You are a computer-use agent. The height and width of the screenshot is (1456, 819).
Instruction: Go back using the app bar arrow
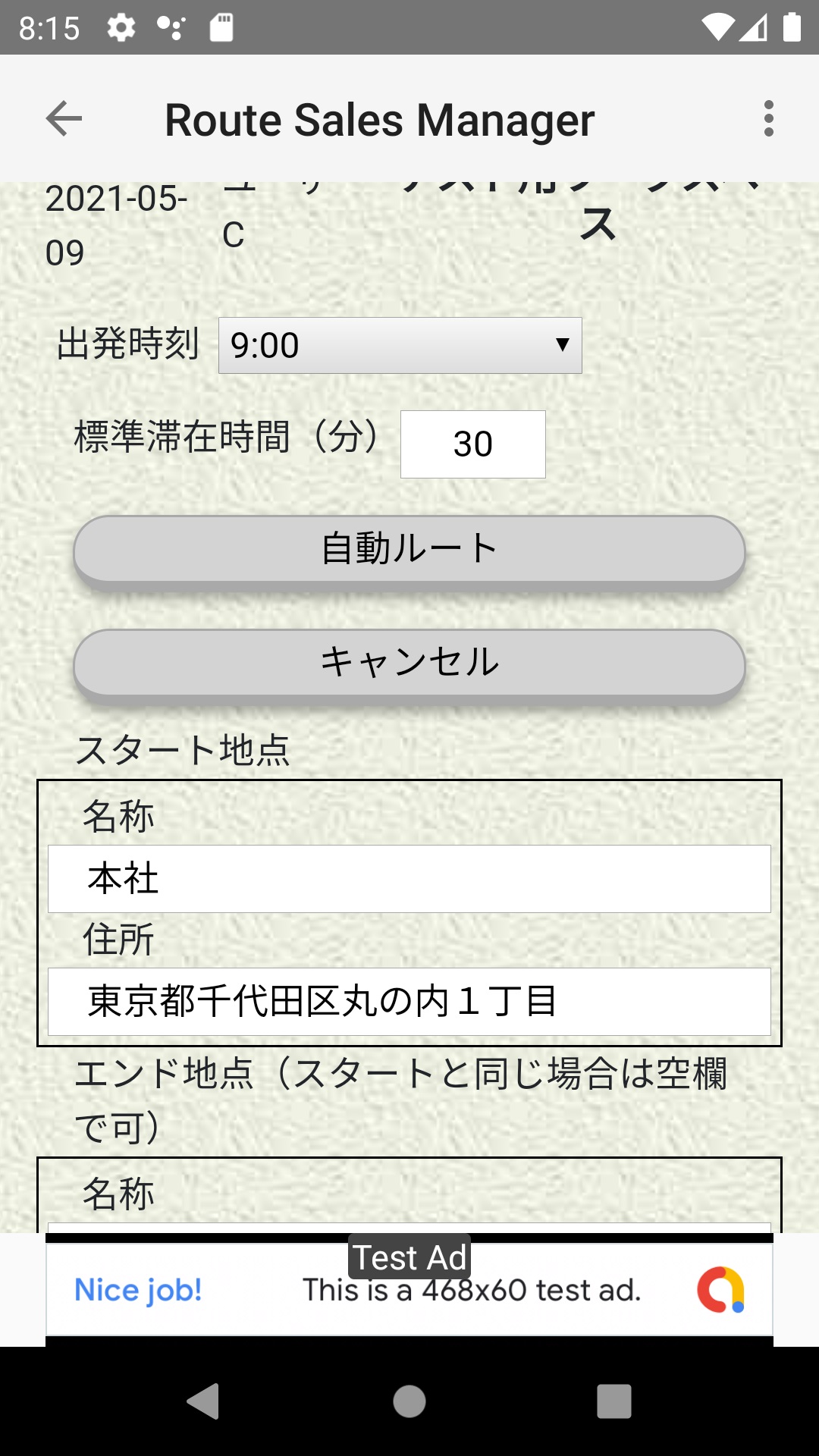point(64,118)
